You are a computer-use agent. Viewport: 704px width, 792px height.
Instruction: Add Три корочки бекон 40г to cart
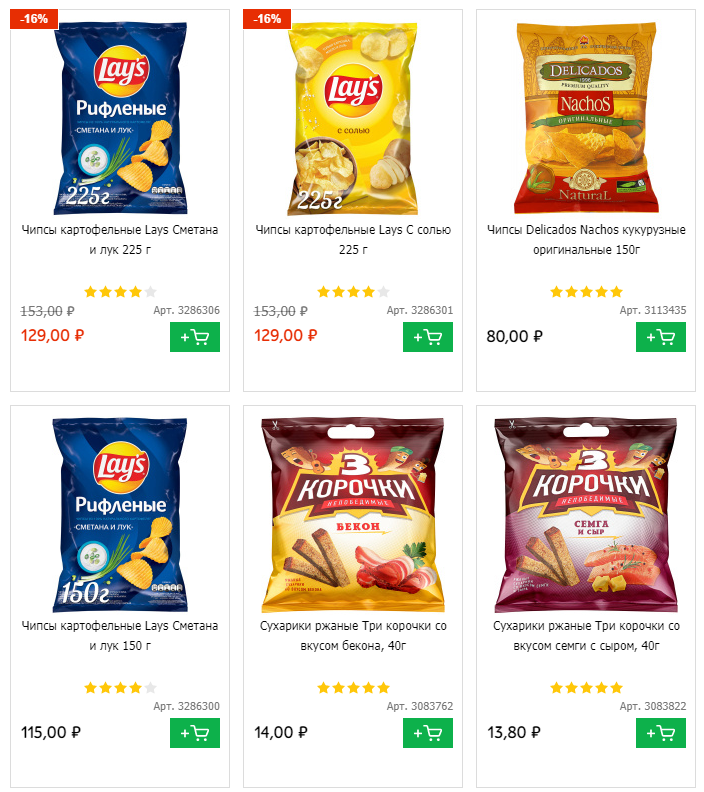[428, 733]
